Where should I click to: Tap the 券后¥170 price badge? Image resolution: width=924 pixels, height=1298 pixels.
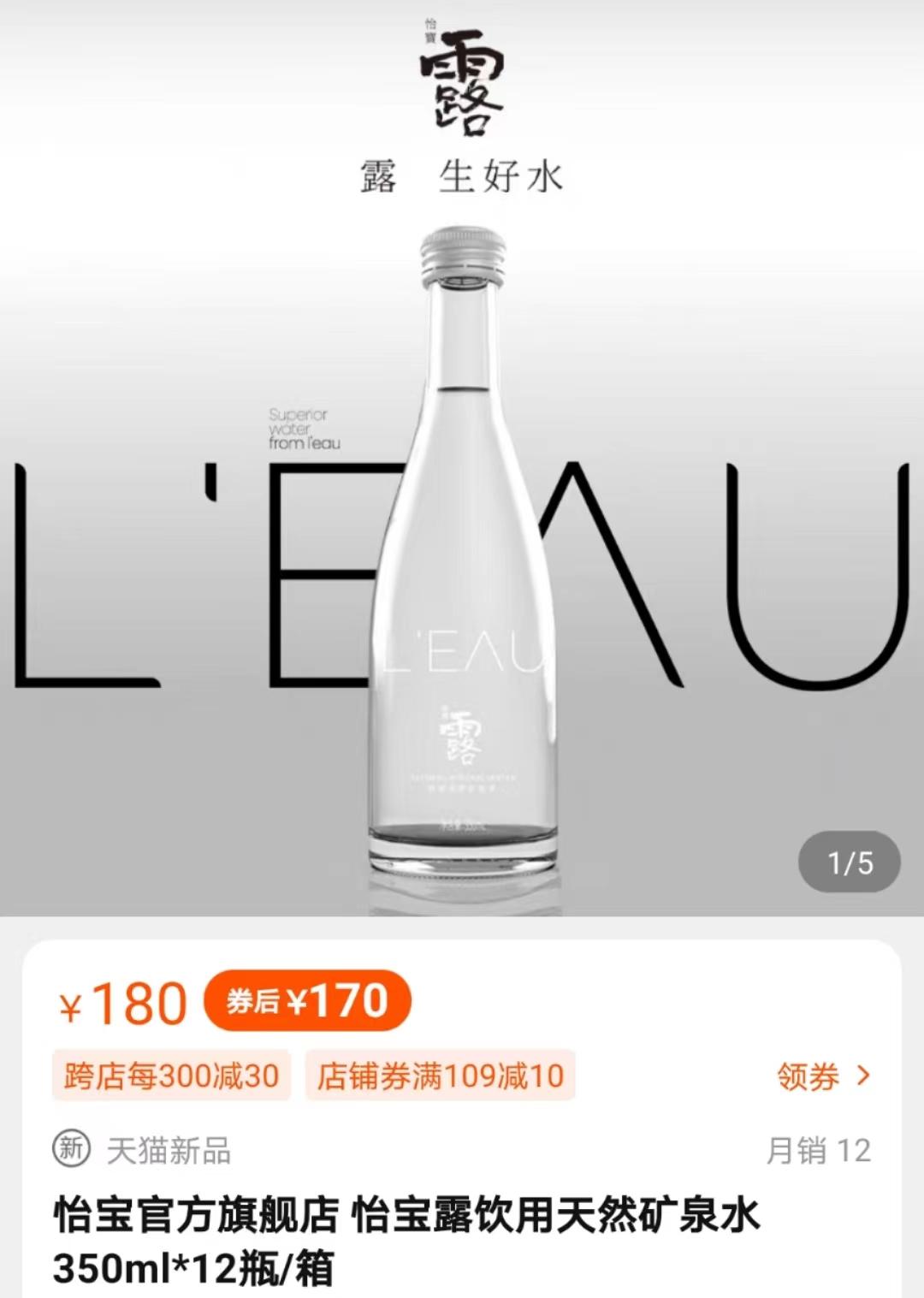click(307, 1000)
